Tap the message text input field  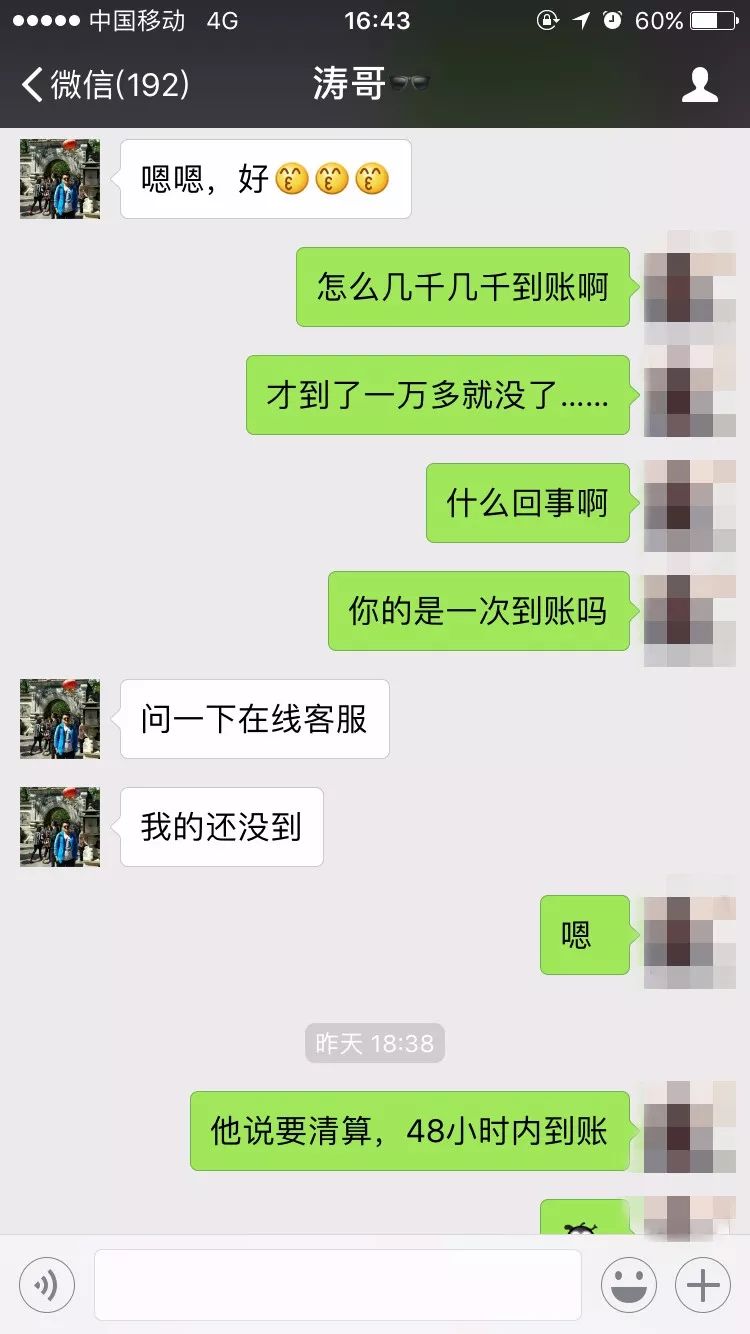(338, 1285)
